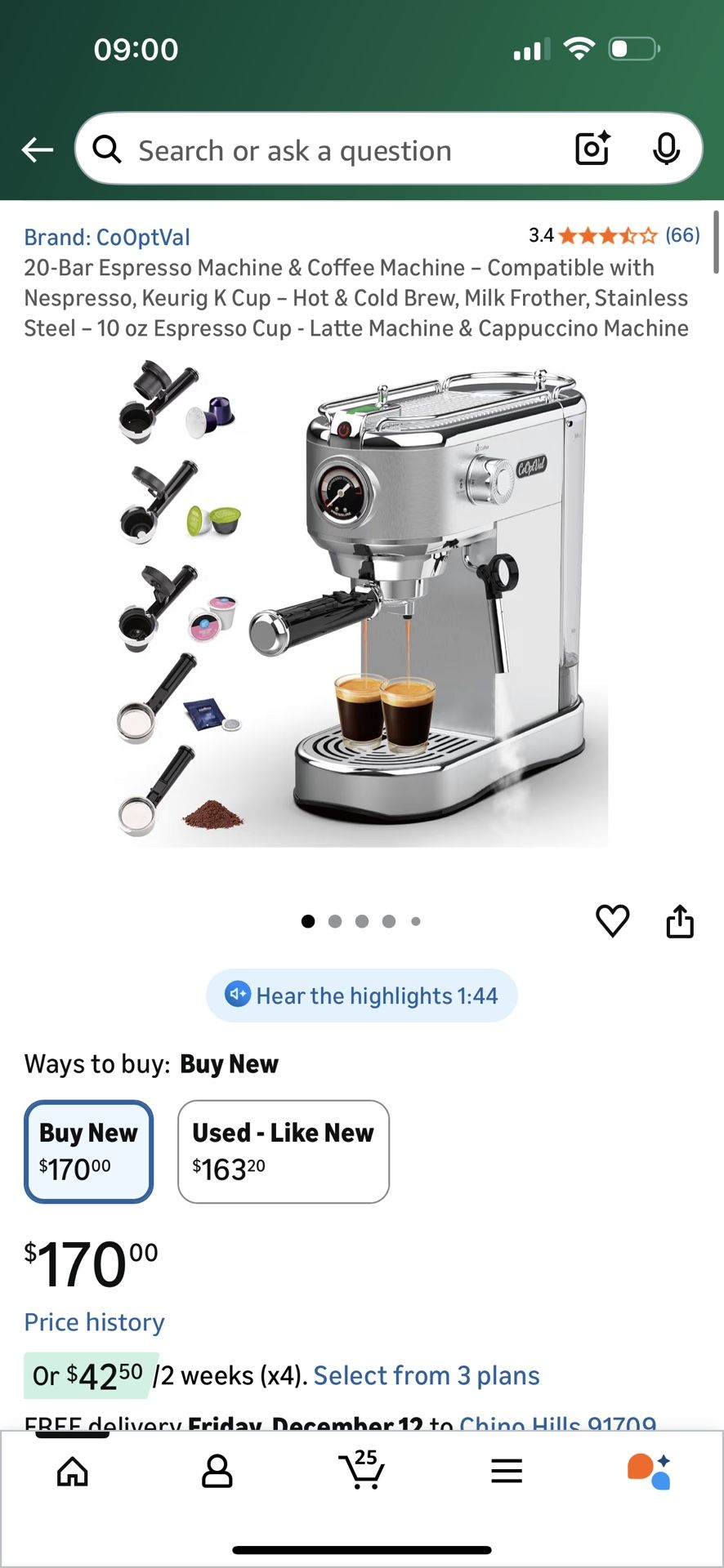Image resolution: width=724 pixels, height=1568 pixels.
Task: Tap the microphone icon for voice search
Action: [x=668, y=149]
